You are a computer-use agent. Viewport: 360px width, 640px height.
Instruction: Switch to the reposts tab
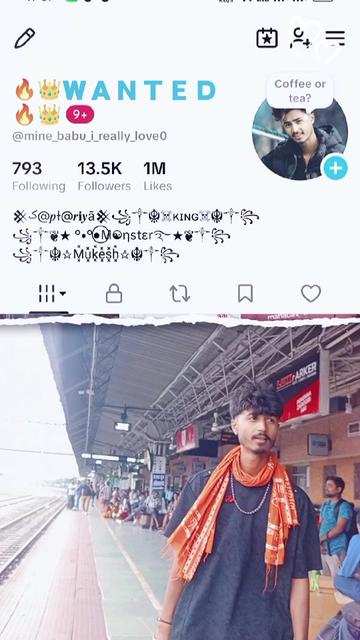pos(180,293)
